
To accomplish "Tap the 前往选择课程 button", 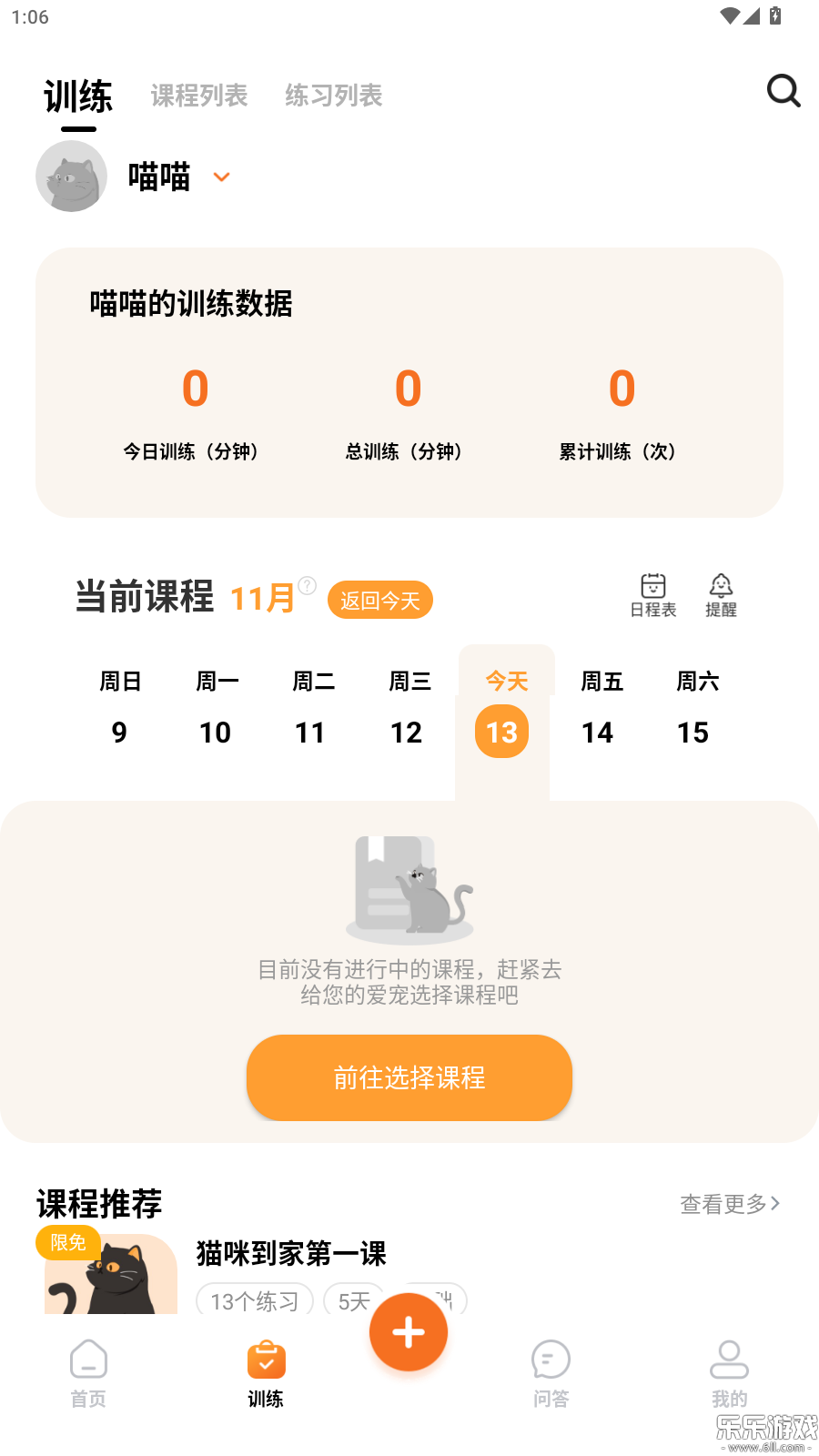I will (x=409, y=1077).
